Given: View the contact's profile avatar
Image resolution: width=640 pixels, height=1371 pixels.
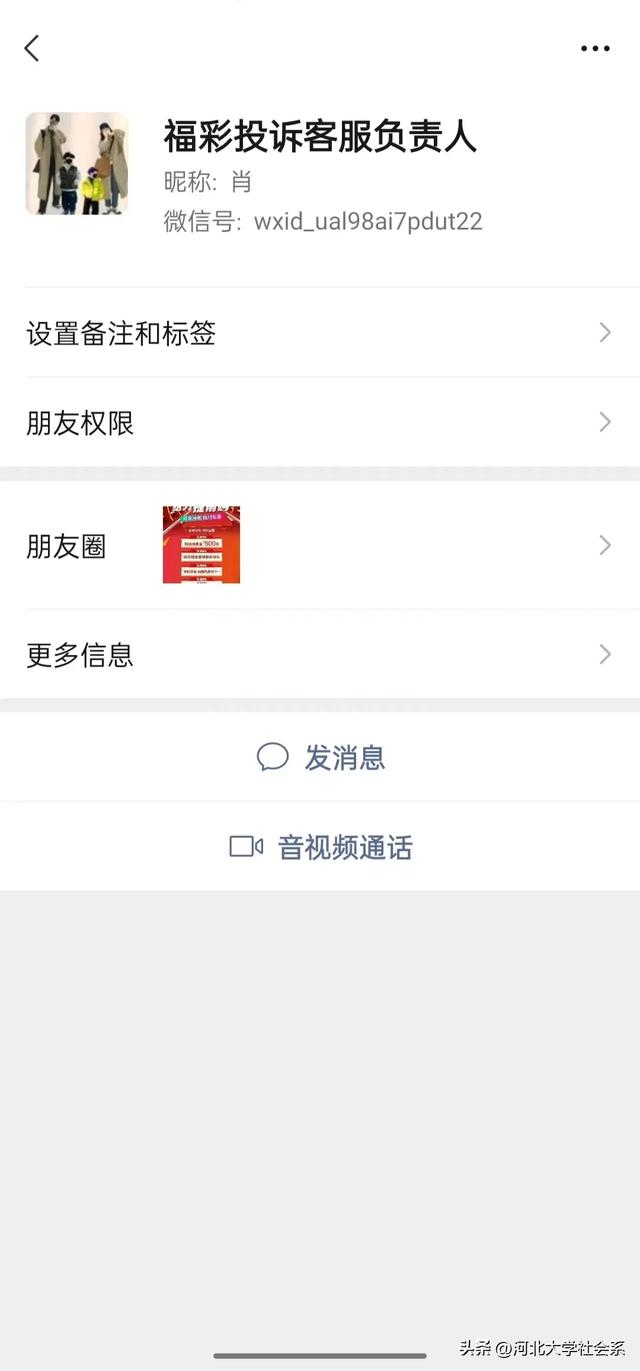Looking at the screenshot, I should click(77, 164).
